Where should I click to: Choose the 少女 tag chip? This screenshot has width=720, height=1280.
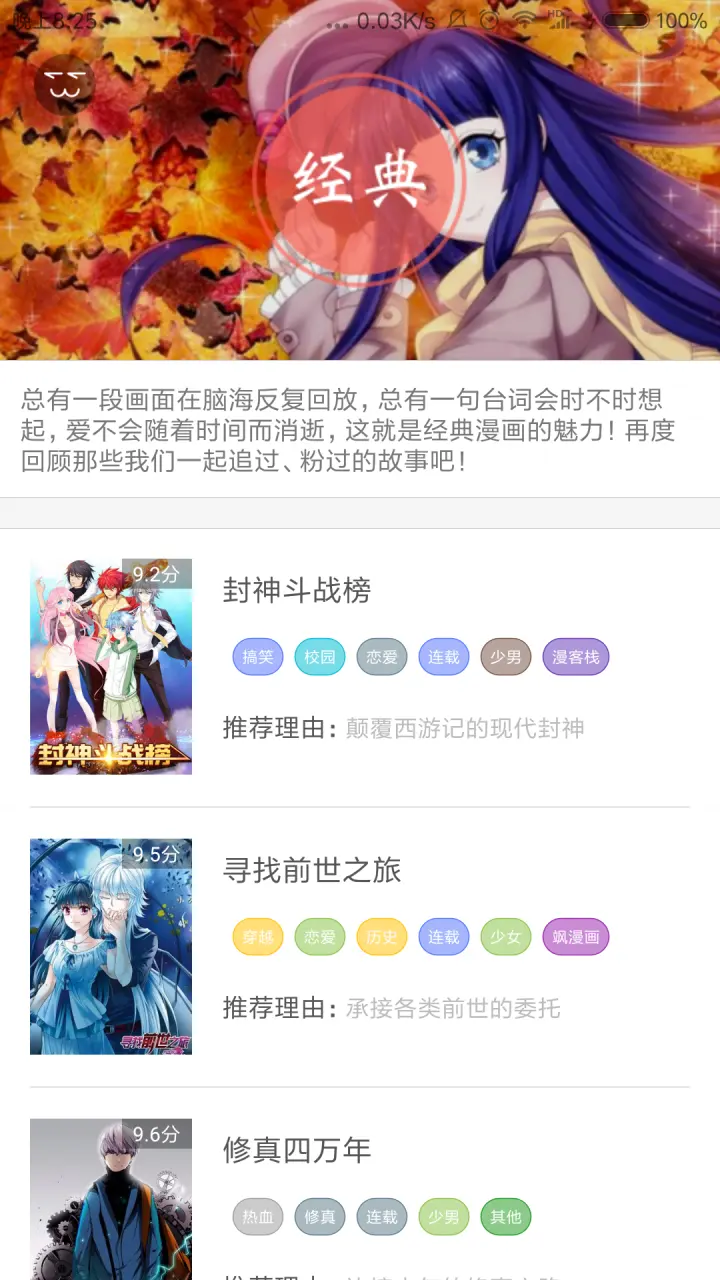tap(506, 937)
